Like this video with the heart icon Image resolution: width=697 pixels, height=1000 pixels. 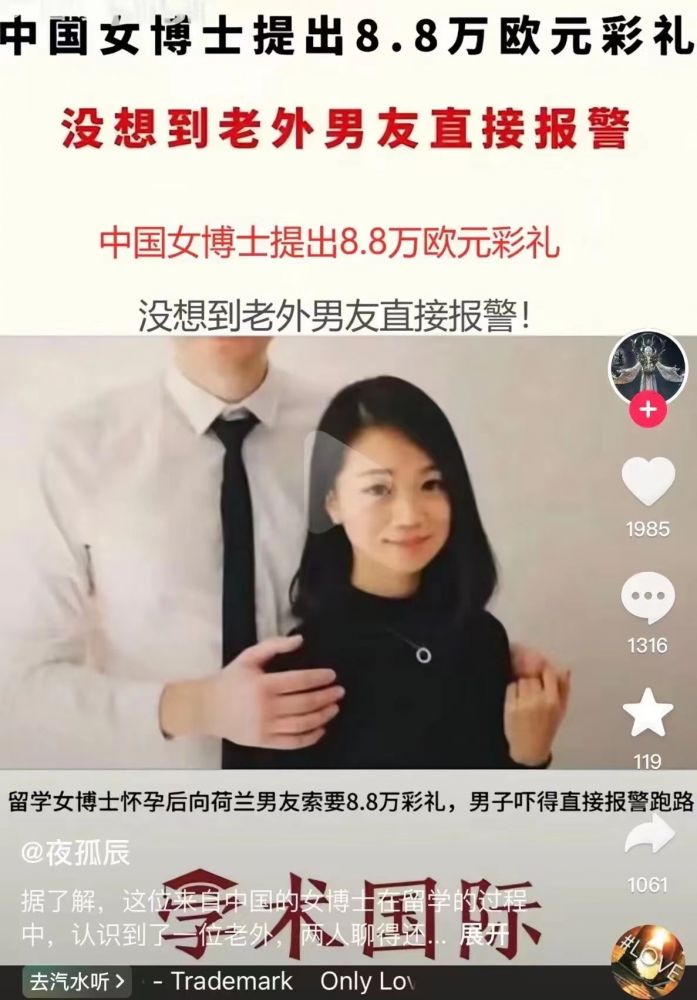click(x=648, y=481)
